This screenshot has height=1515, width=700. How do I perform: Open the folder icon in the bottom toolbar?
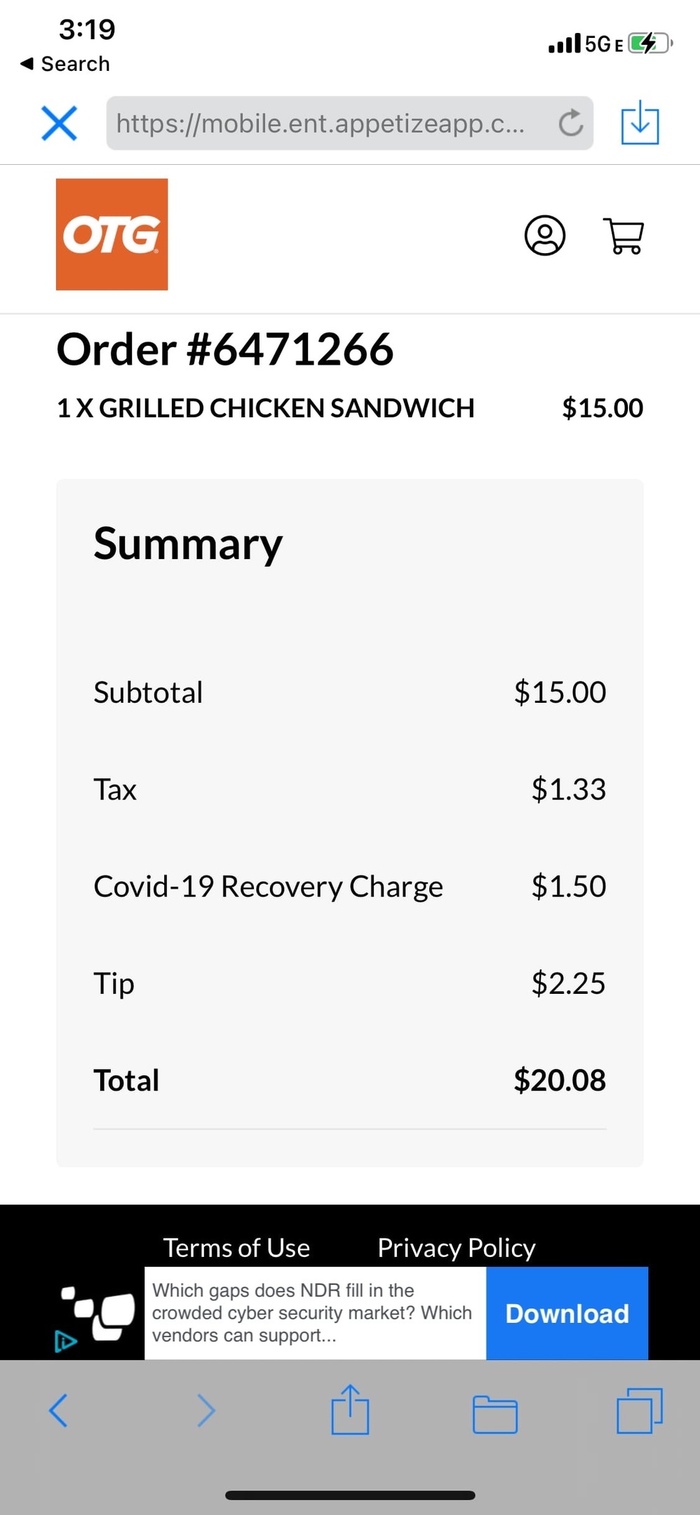pyautogui.click(x=495, y=1413)
